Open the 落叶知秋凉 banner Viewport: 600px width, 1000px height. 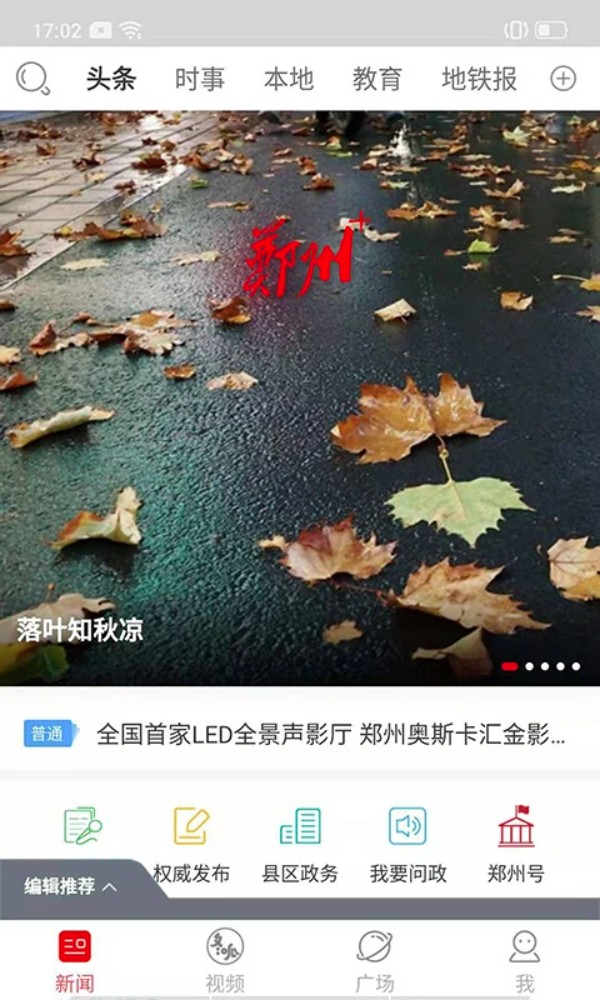(300, 400)
